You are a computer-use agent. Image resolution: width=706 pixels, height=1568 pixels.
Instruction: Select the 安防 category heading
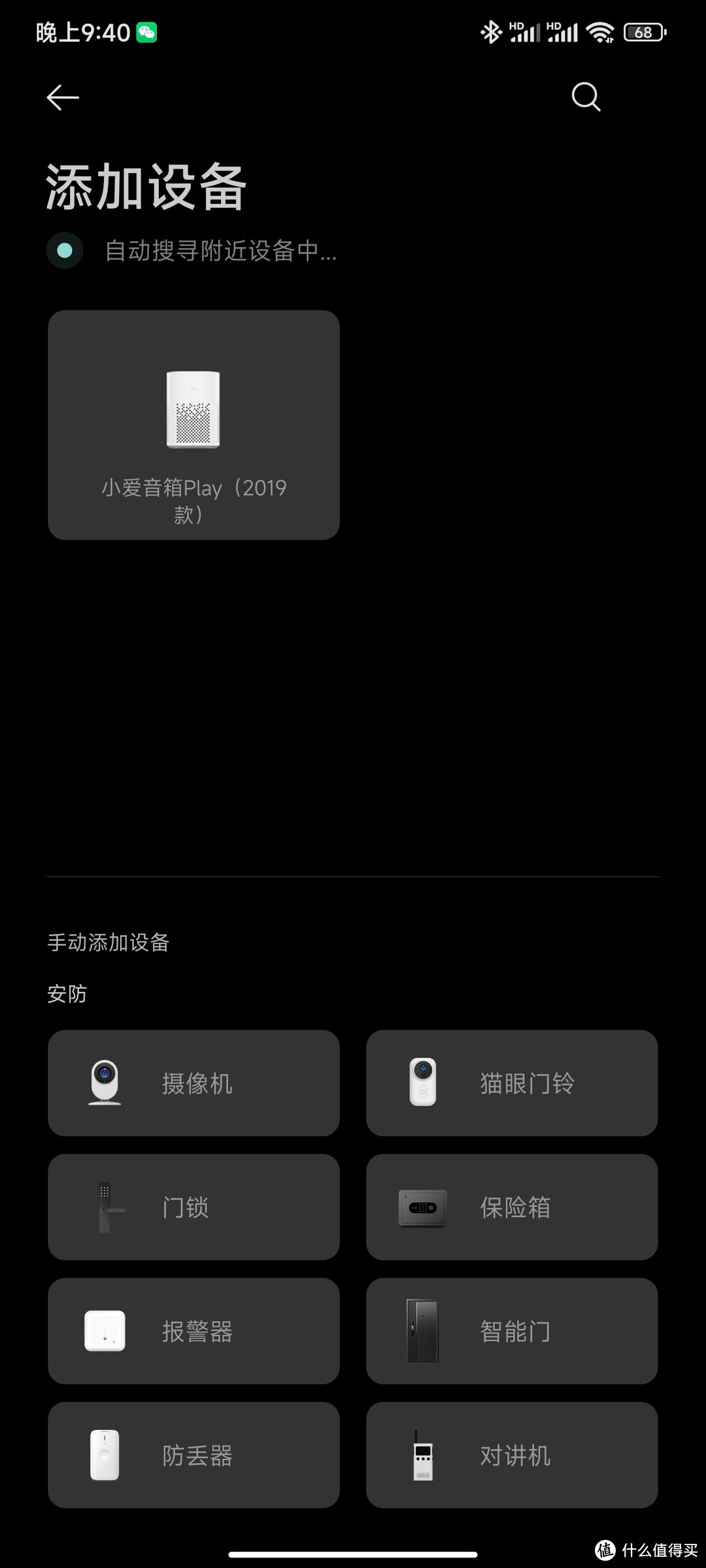tap(67, 994)
